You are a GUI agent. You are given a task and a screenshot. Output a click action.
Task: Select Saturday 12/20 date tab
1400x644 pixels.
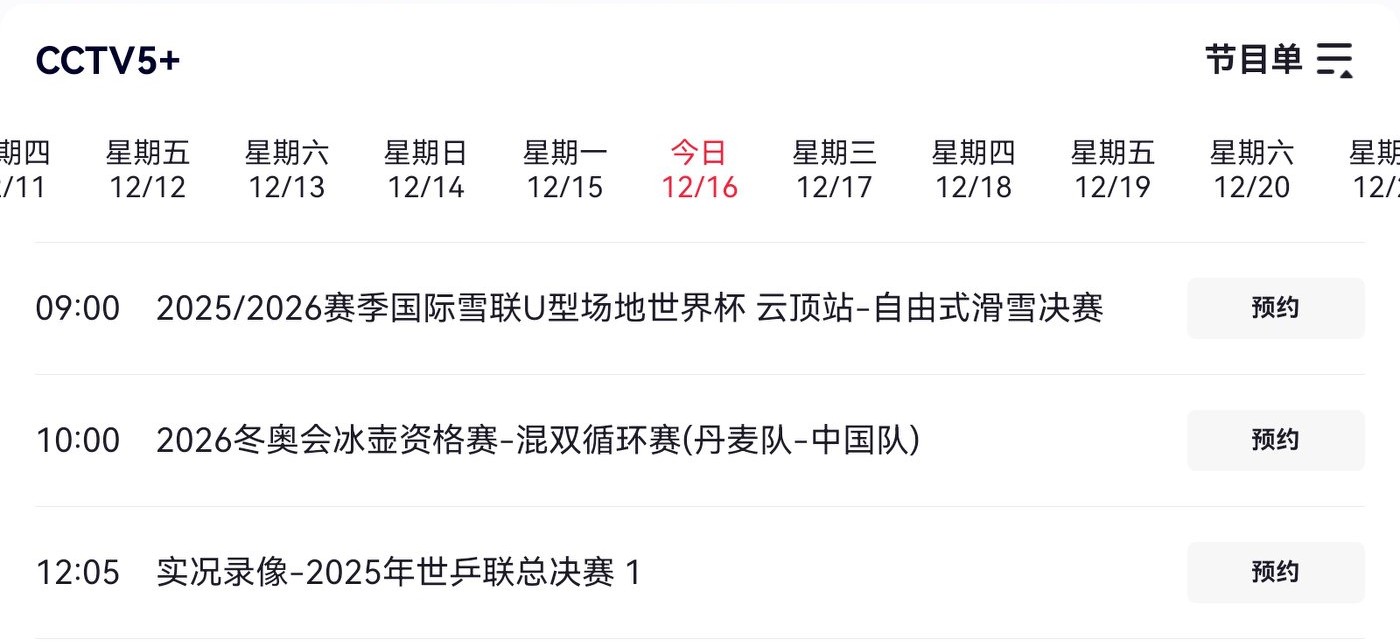1251,170
